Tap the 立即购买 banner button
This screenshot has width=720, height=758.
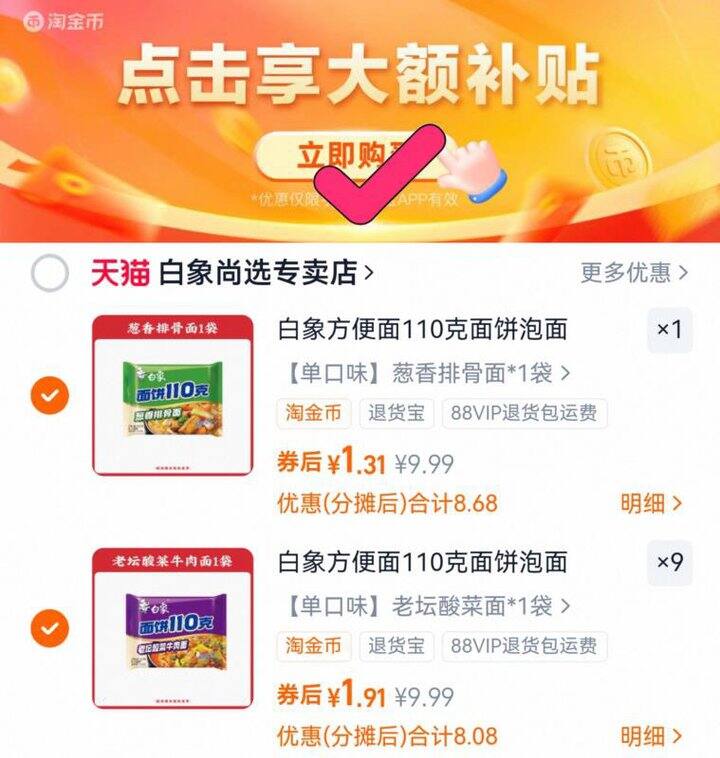[x=345, y=157]
